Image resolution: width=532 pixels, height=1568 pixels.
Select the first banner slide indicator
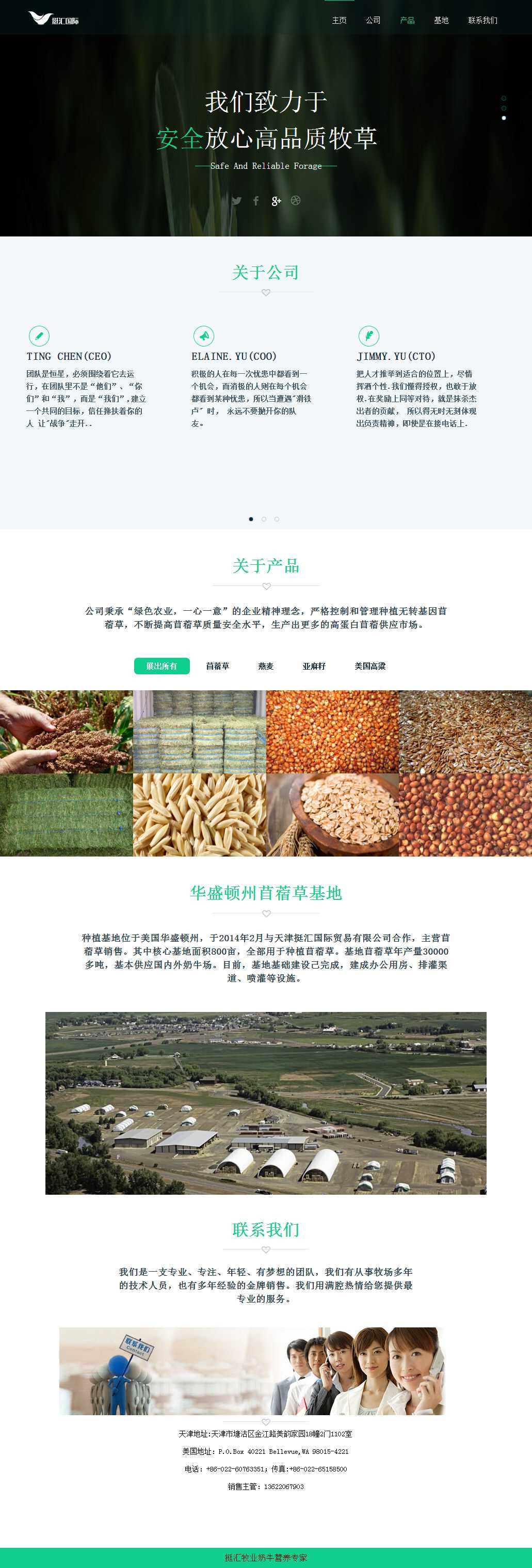point(504,98)
